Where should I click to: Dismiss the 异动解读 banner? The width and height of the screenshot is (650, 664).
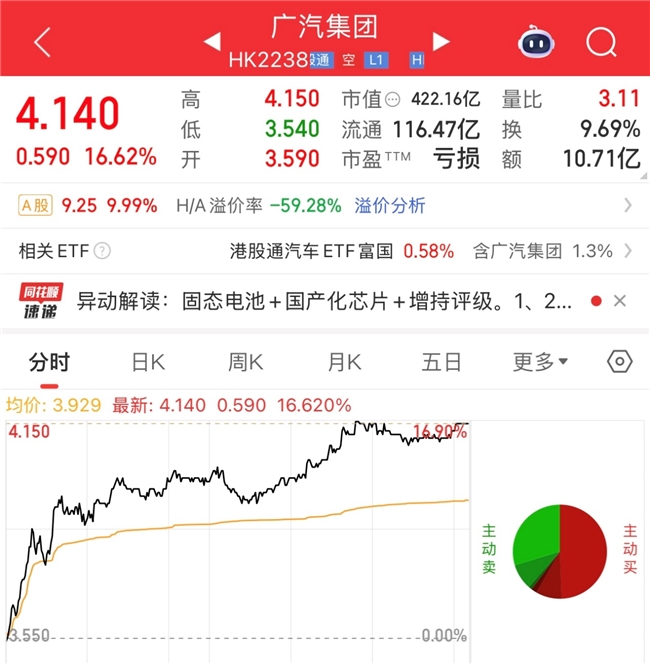pos(620,300)
